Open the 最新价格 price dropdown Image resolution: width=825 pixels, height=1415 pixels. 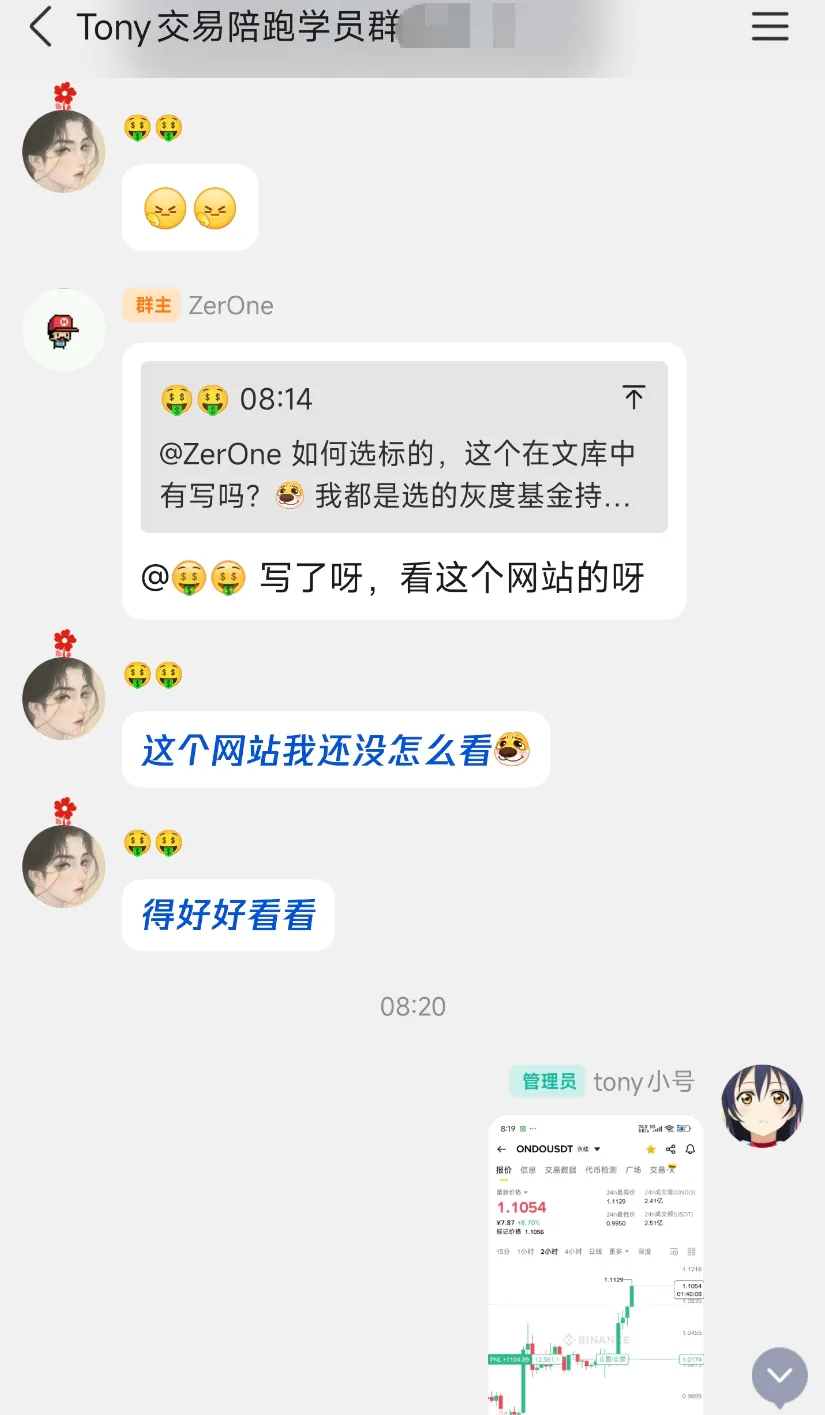[x=513, y=1192]
